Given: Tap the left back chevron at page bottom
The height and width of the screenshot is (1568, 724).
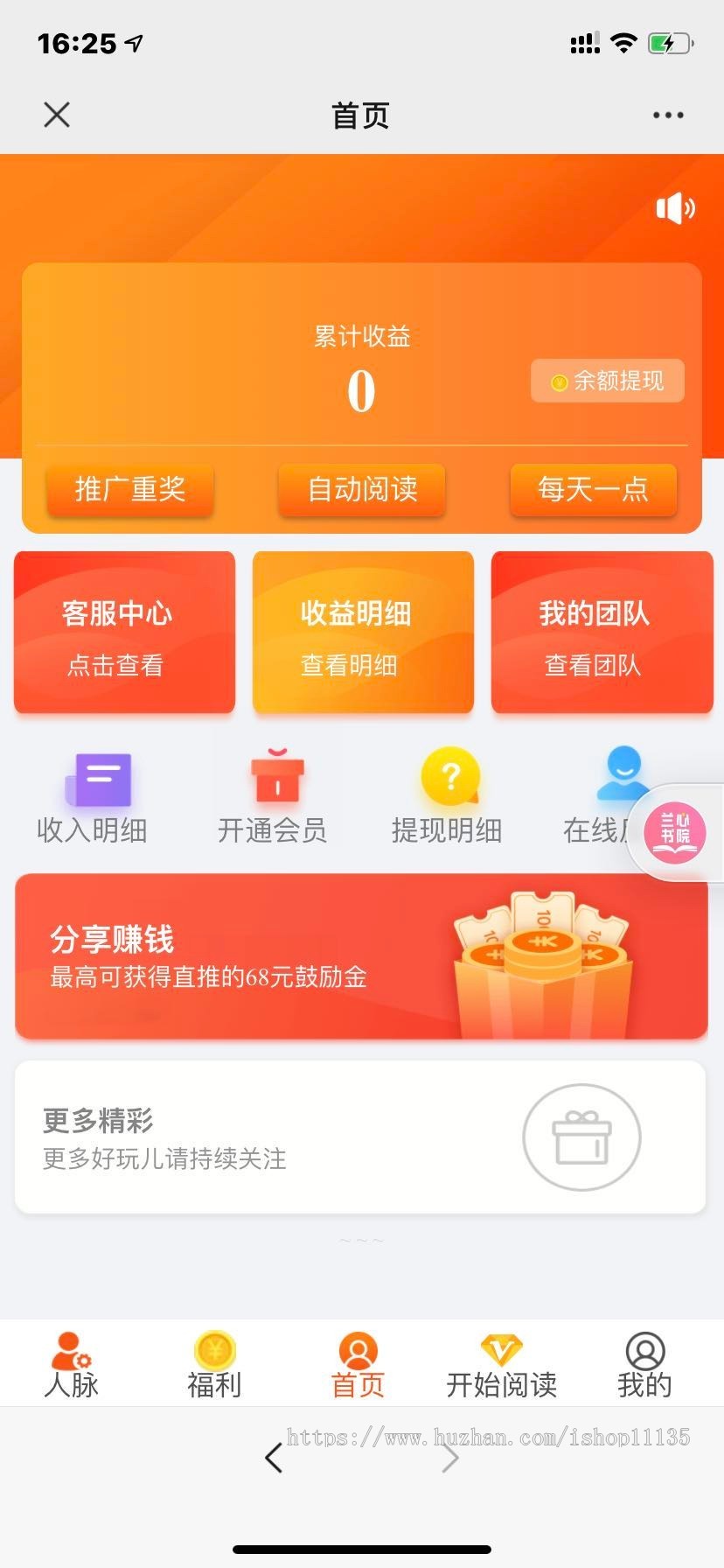Looking at the screenshot, I should [x=273, y=1458].
